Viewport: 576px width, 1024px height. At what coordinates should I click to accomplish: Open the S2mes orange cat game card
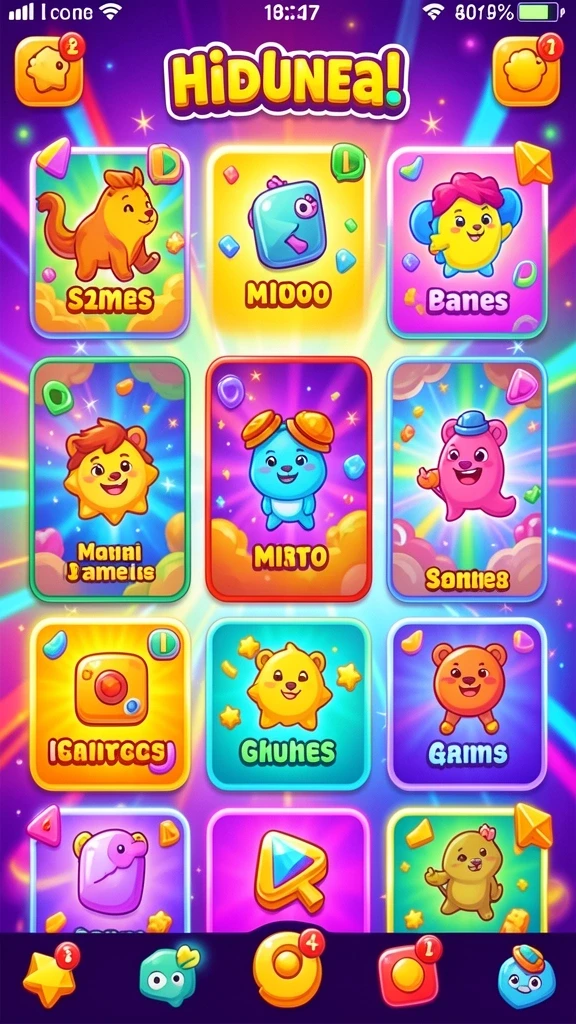point(110,242)
